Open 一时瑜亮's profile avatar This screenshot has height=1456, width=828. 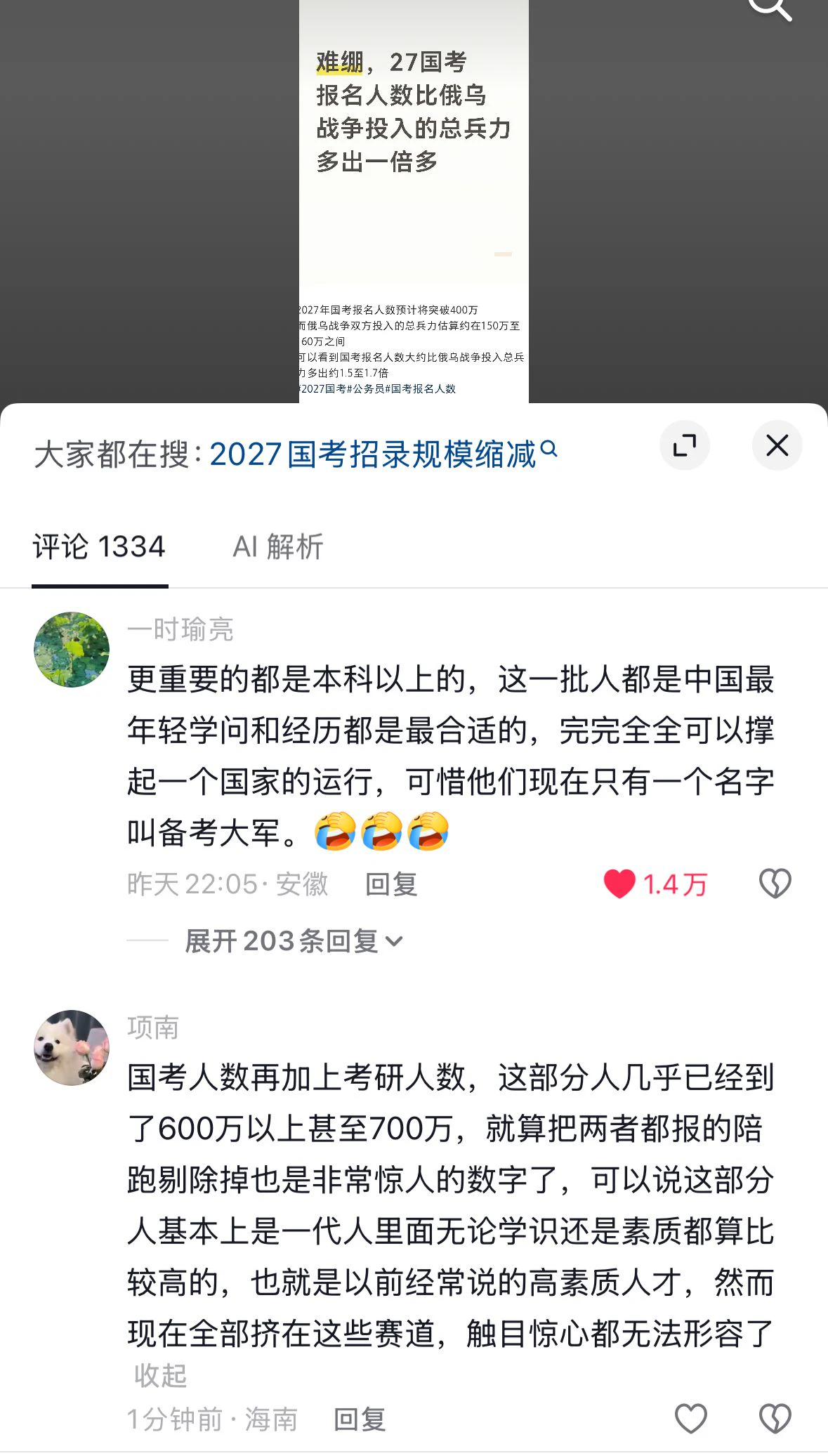(72, 650)
